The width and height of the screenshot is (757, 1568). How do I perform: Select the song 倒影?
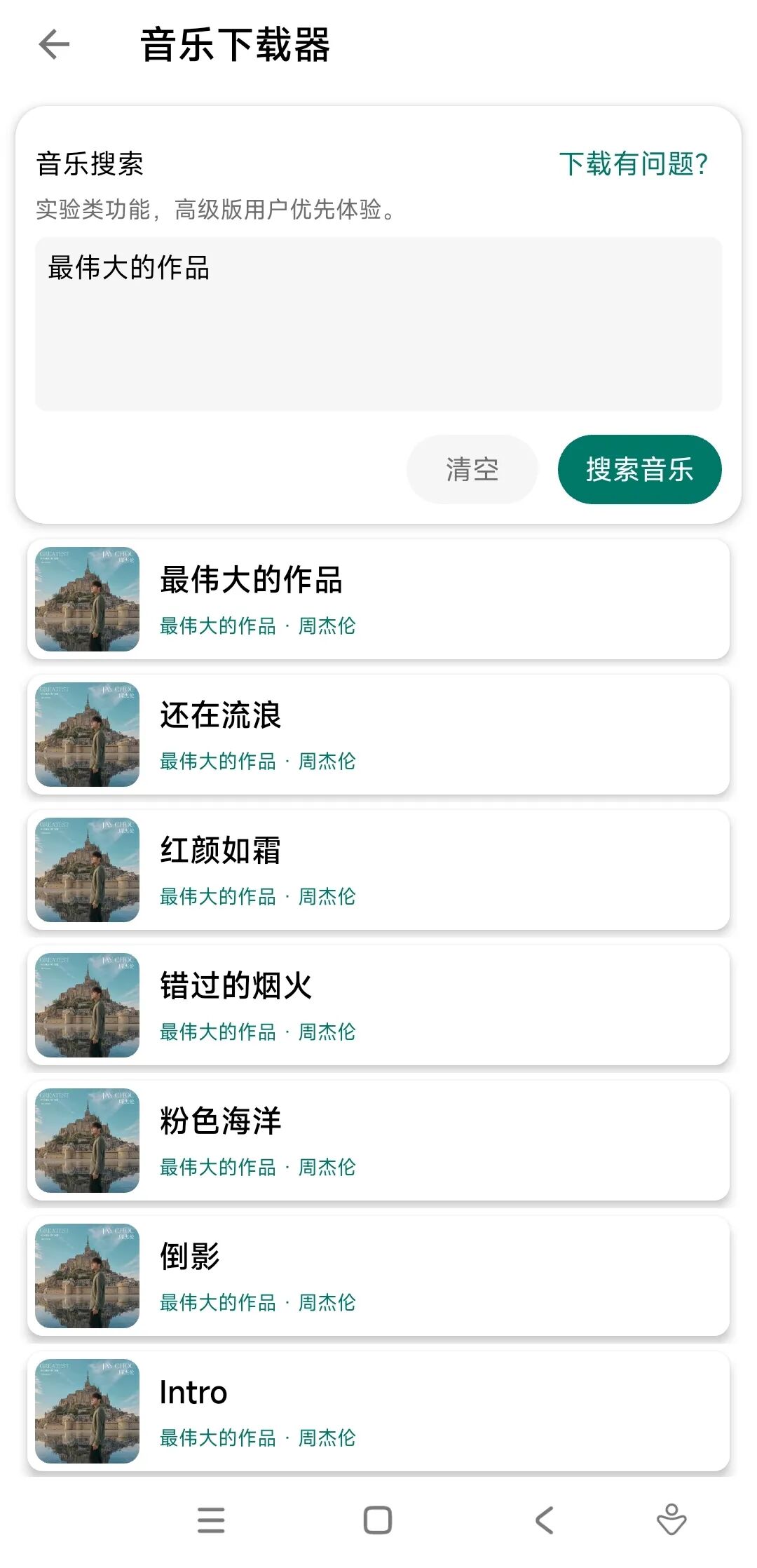click(378, 1276)
